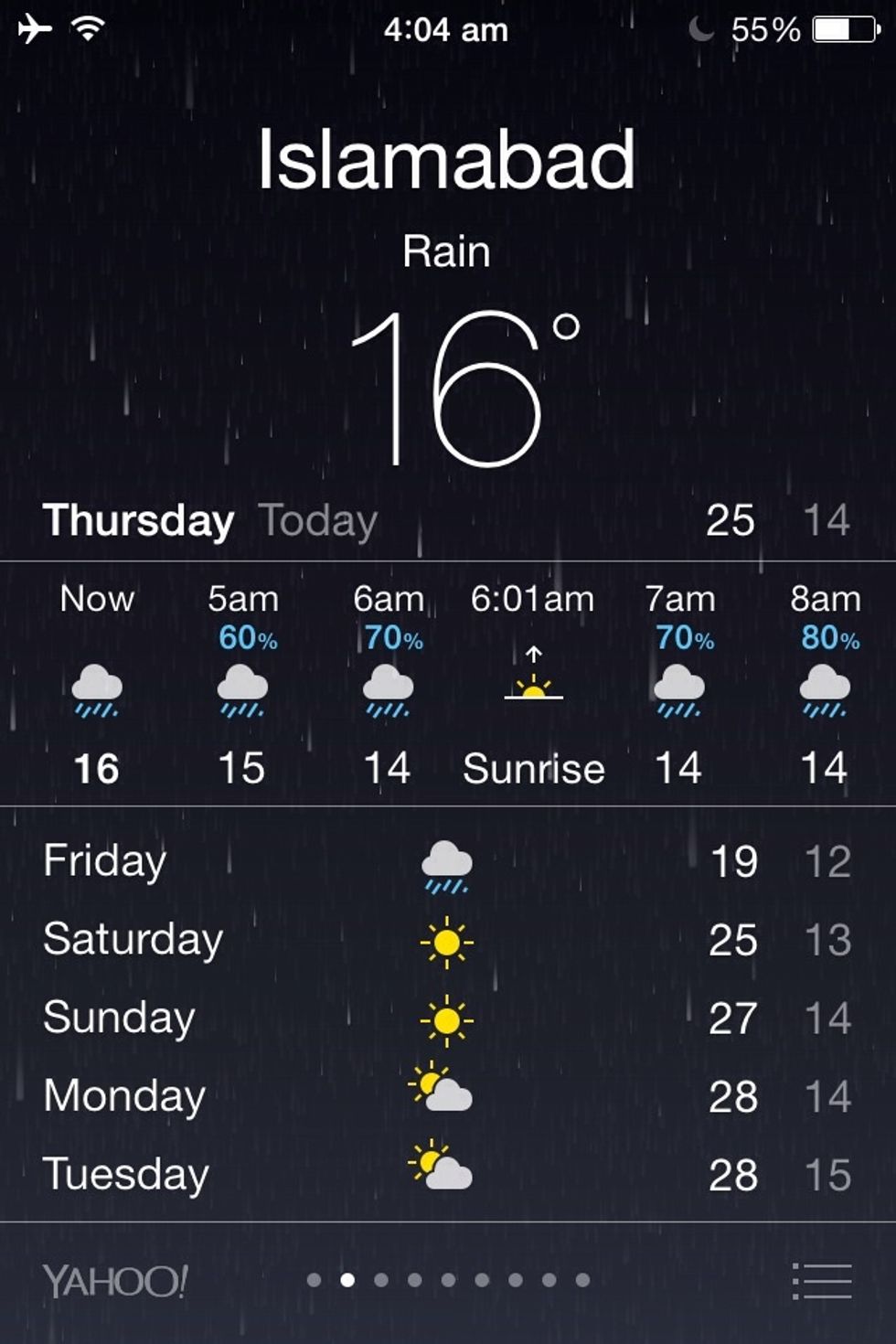Tap the 16° temperature for details
896x1344 pixels.
464,389
